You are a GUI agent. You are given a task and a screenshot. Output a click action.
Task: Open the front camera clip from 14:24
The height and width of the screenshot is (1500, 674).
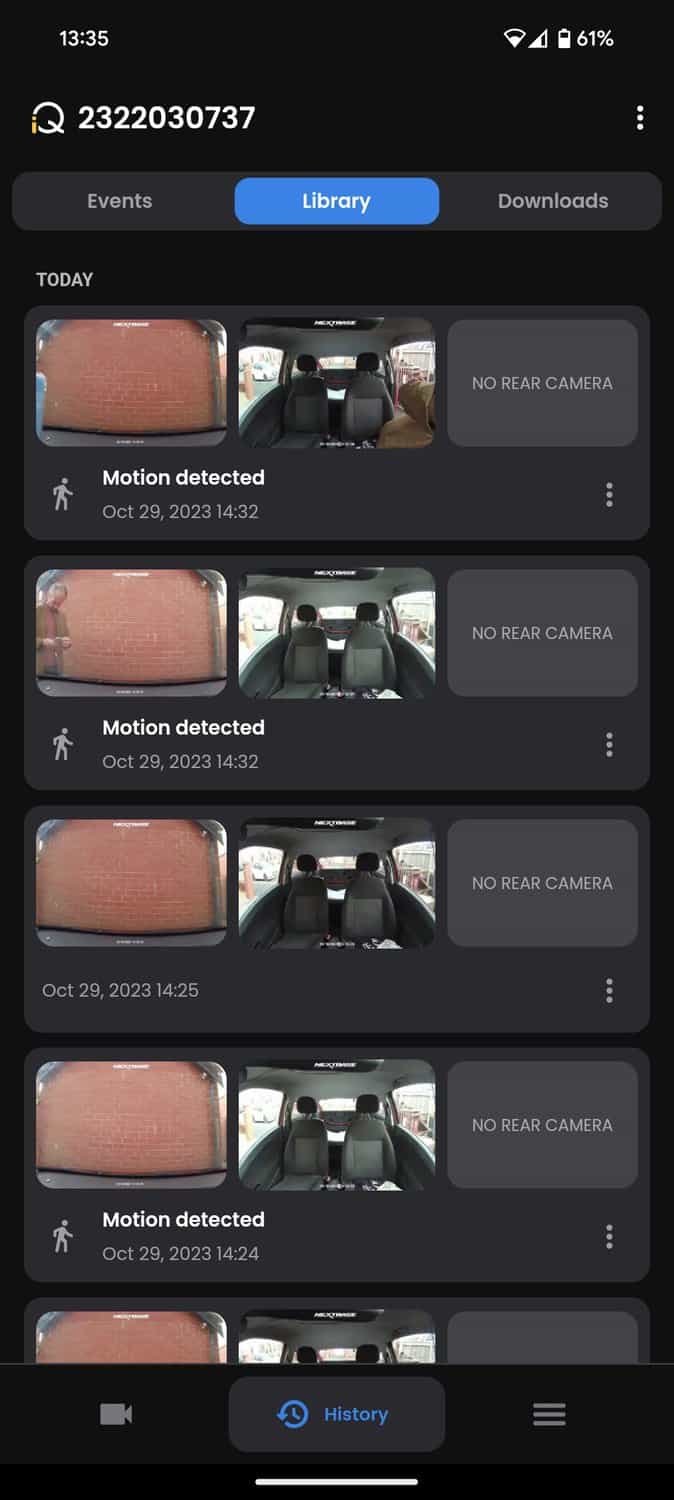(x=131, y=1125)
